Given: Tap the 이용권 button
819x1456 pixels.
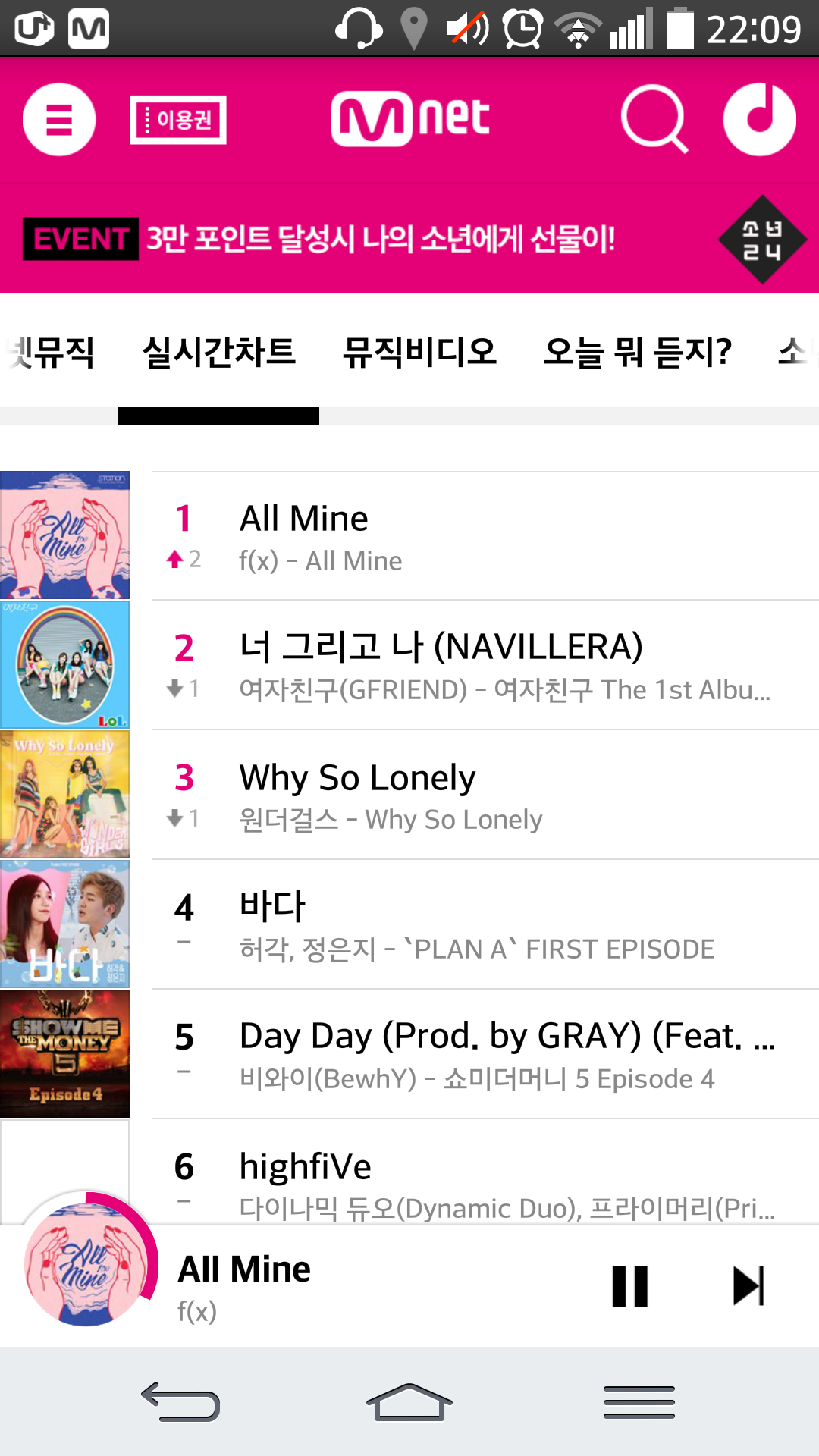Looking at the screenshot, I should [x=178, y=120].
